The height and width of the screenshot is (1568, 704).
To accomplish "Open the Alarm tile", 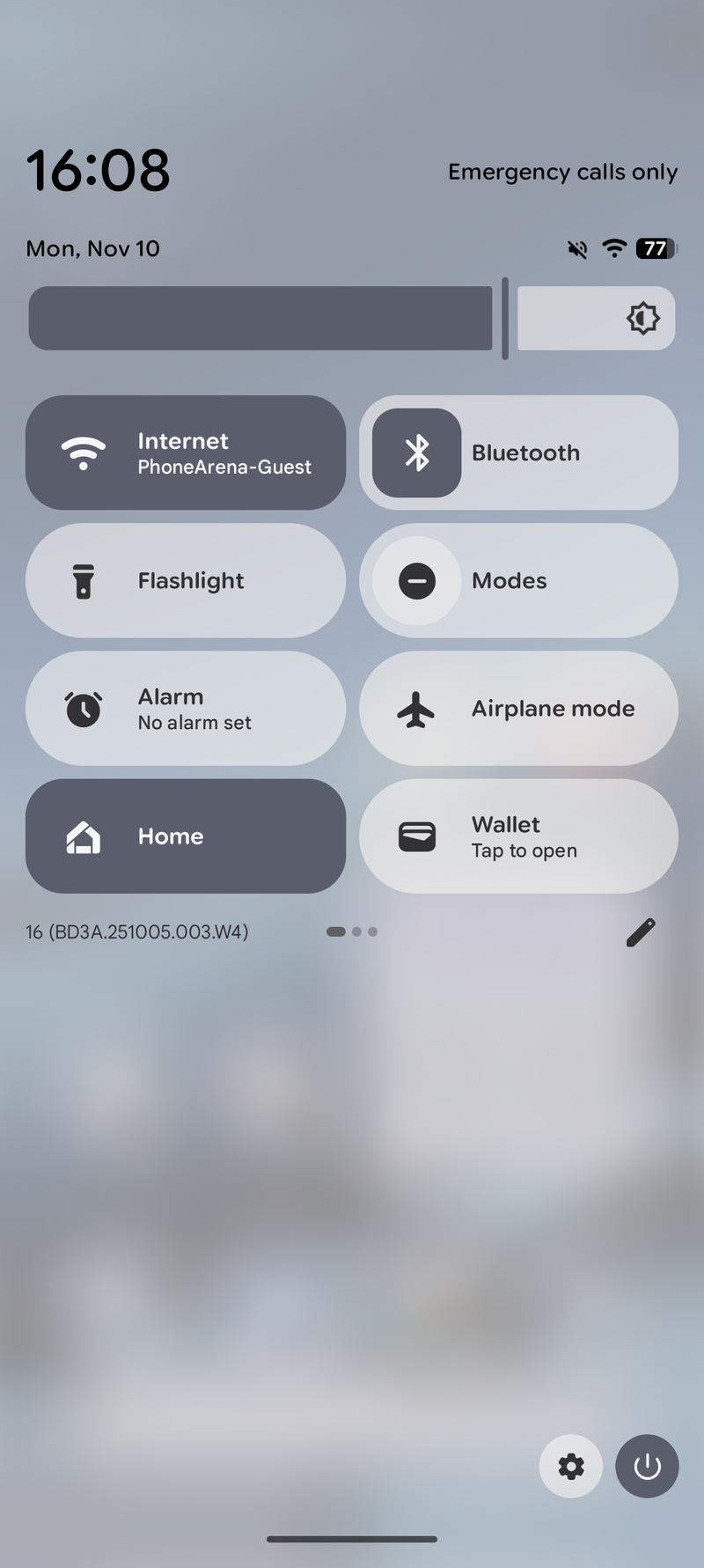I will pos(185,709).
